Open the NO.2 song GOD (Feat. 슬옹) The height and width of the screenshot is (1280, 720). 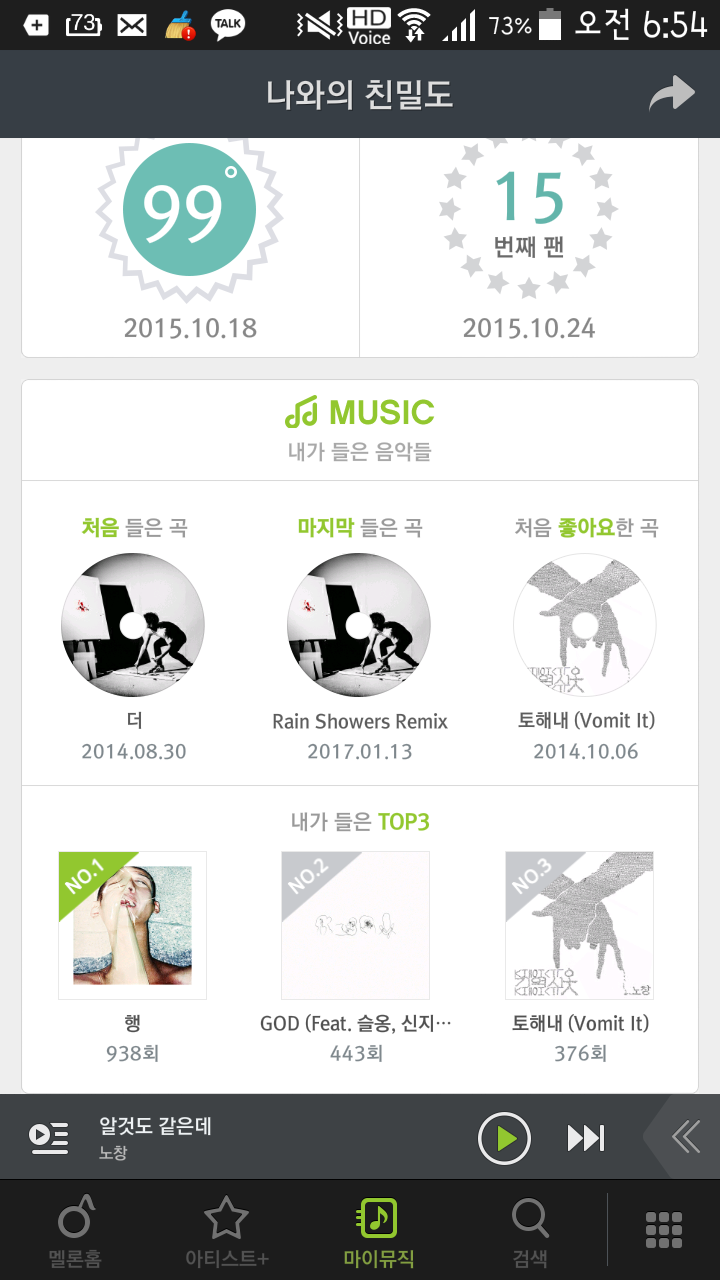[356, 925]
